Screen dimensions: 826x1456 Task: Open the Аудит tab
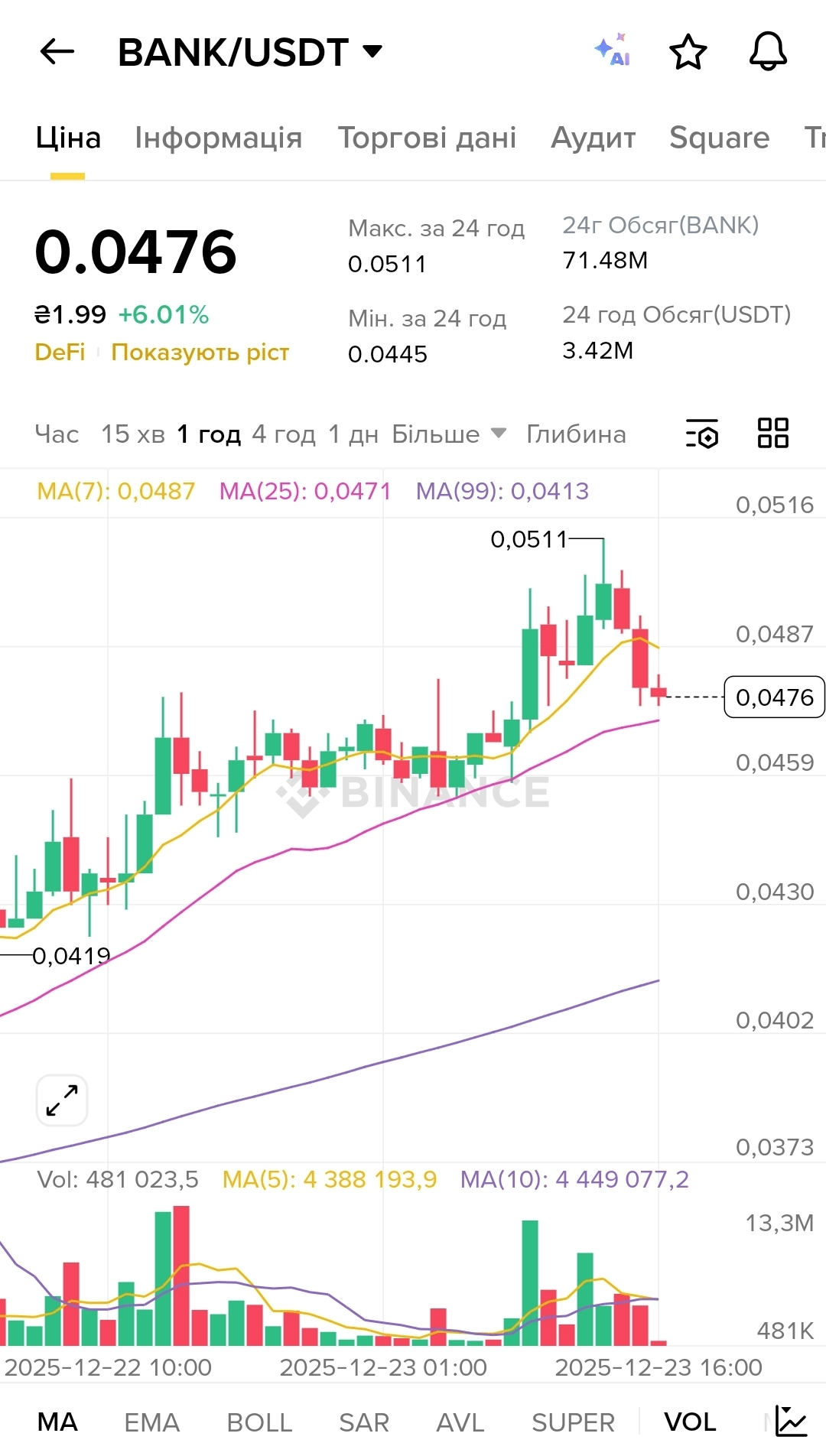(593, 138)
